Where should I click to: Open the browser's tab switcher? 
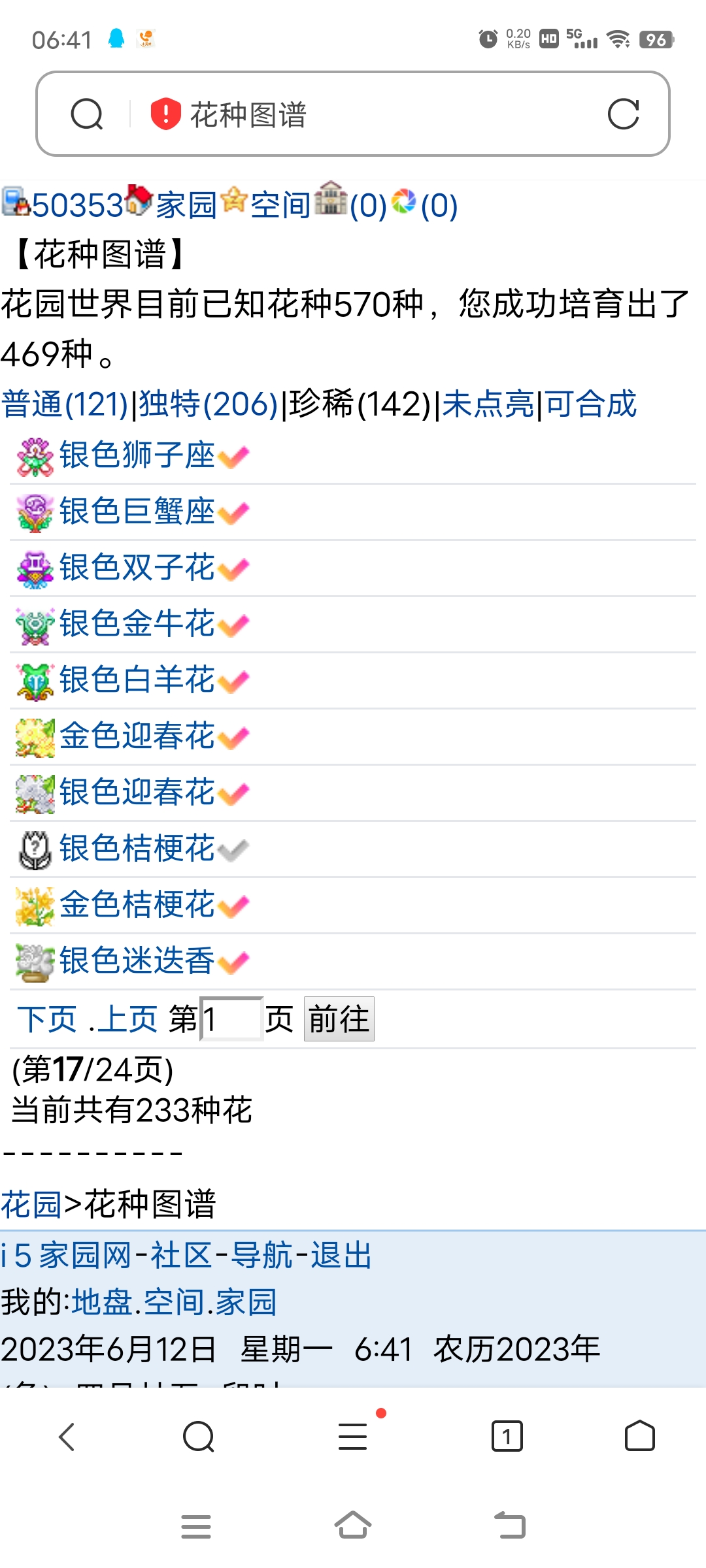point(507,1436)
